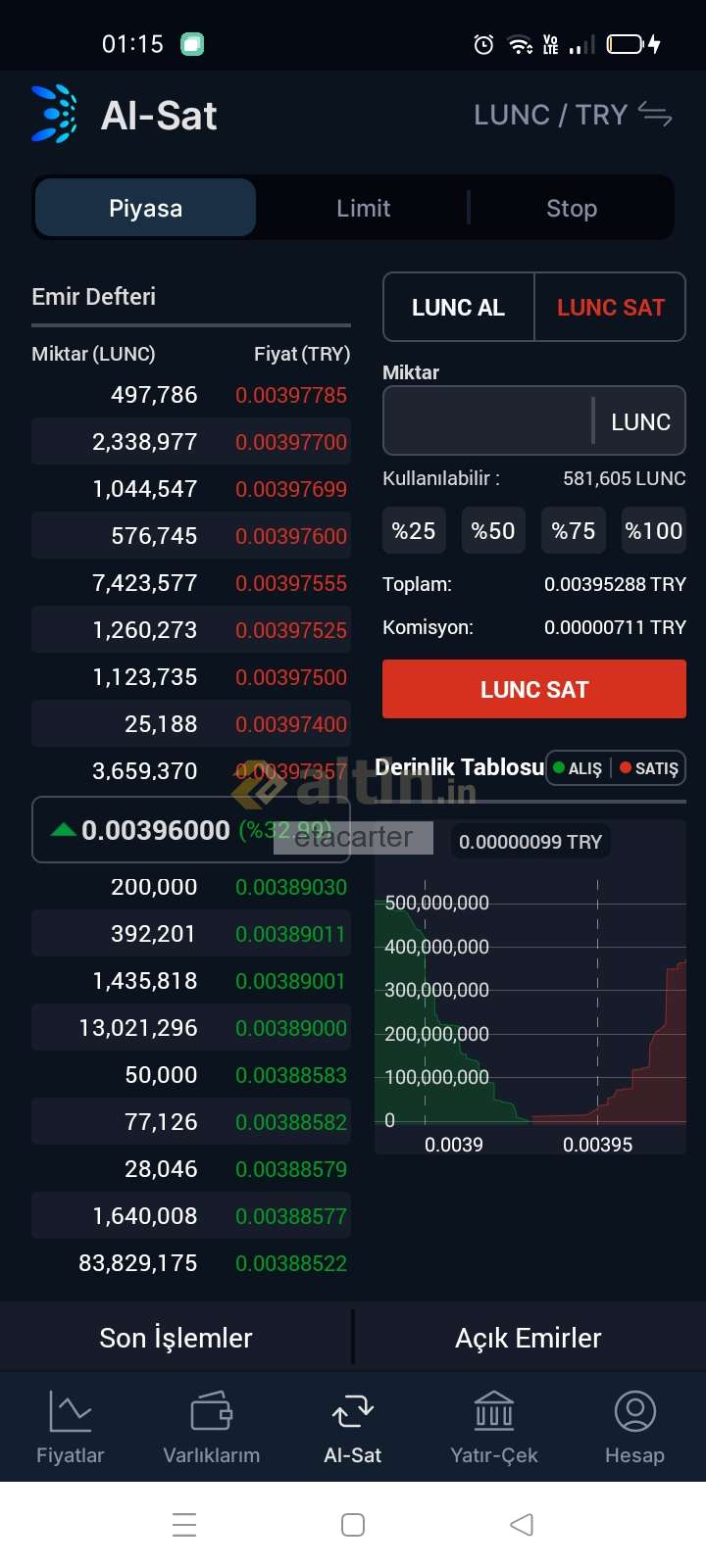Select the Piyasa order type tab
706x1568 pixels.
coord(145,208)
